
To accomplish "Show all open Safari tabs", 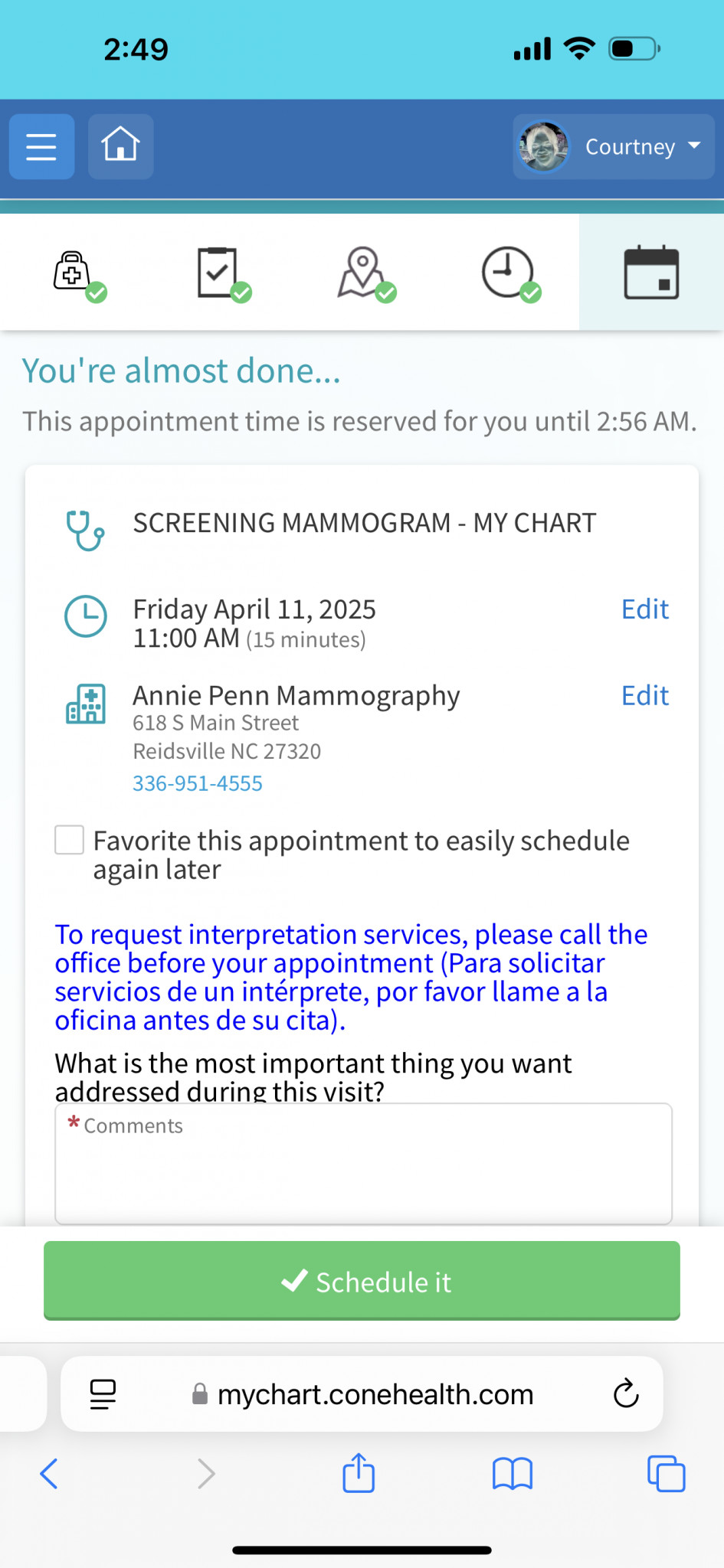I will click(667, 1473).
